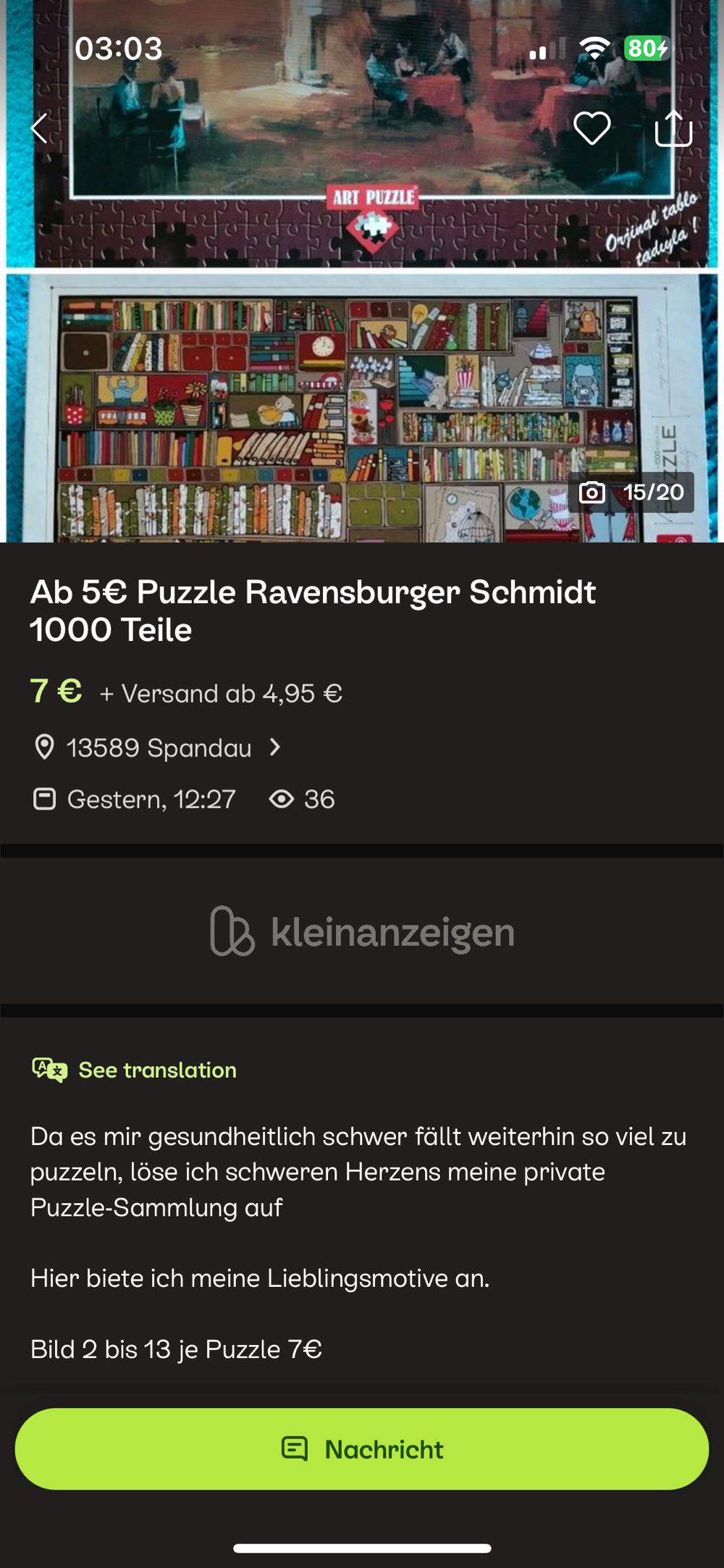
Task: Toggle the battery charging indicator
Action: tap(647, 49)
